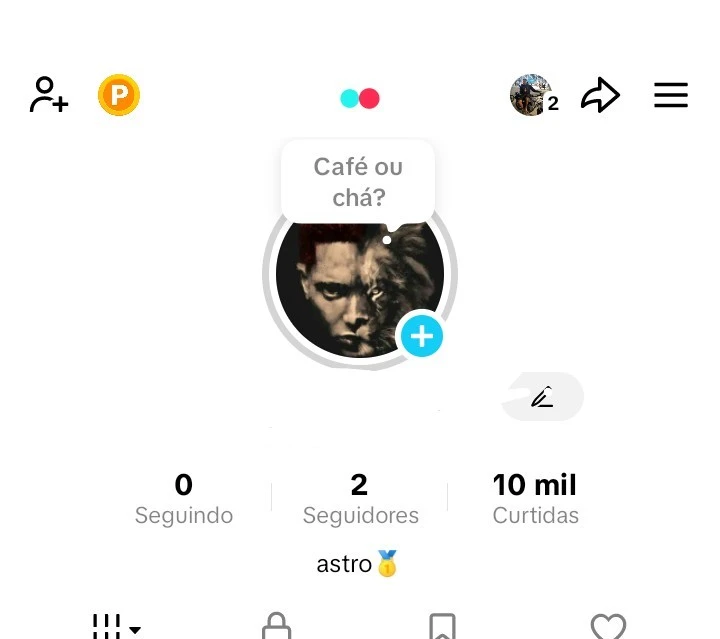
Task: Switch to the private lock tab
Action: [x=276, y=627]
